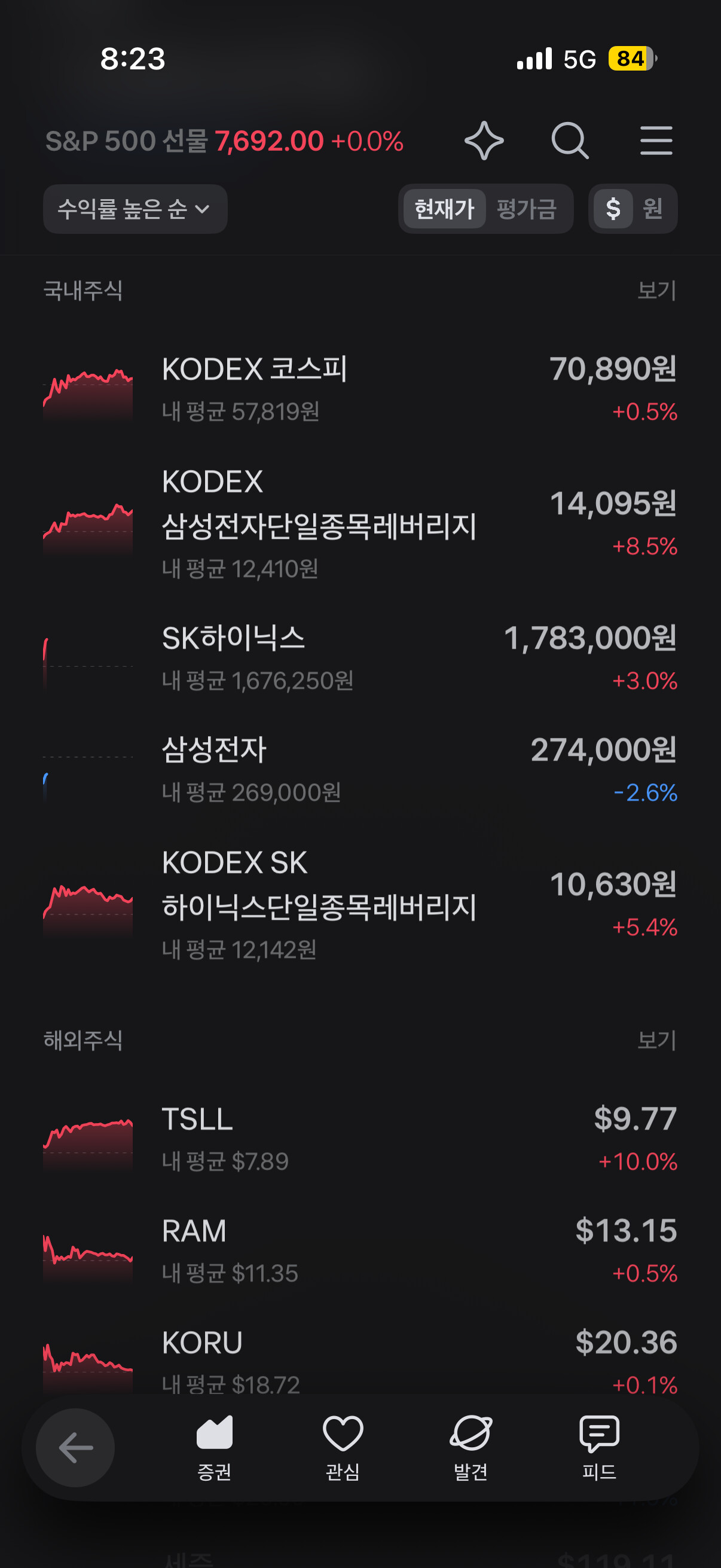Go to the 관심 tab
Screen dimensions: 721x1568
343,1448
